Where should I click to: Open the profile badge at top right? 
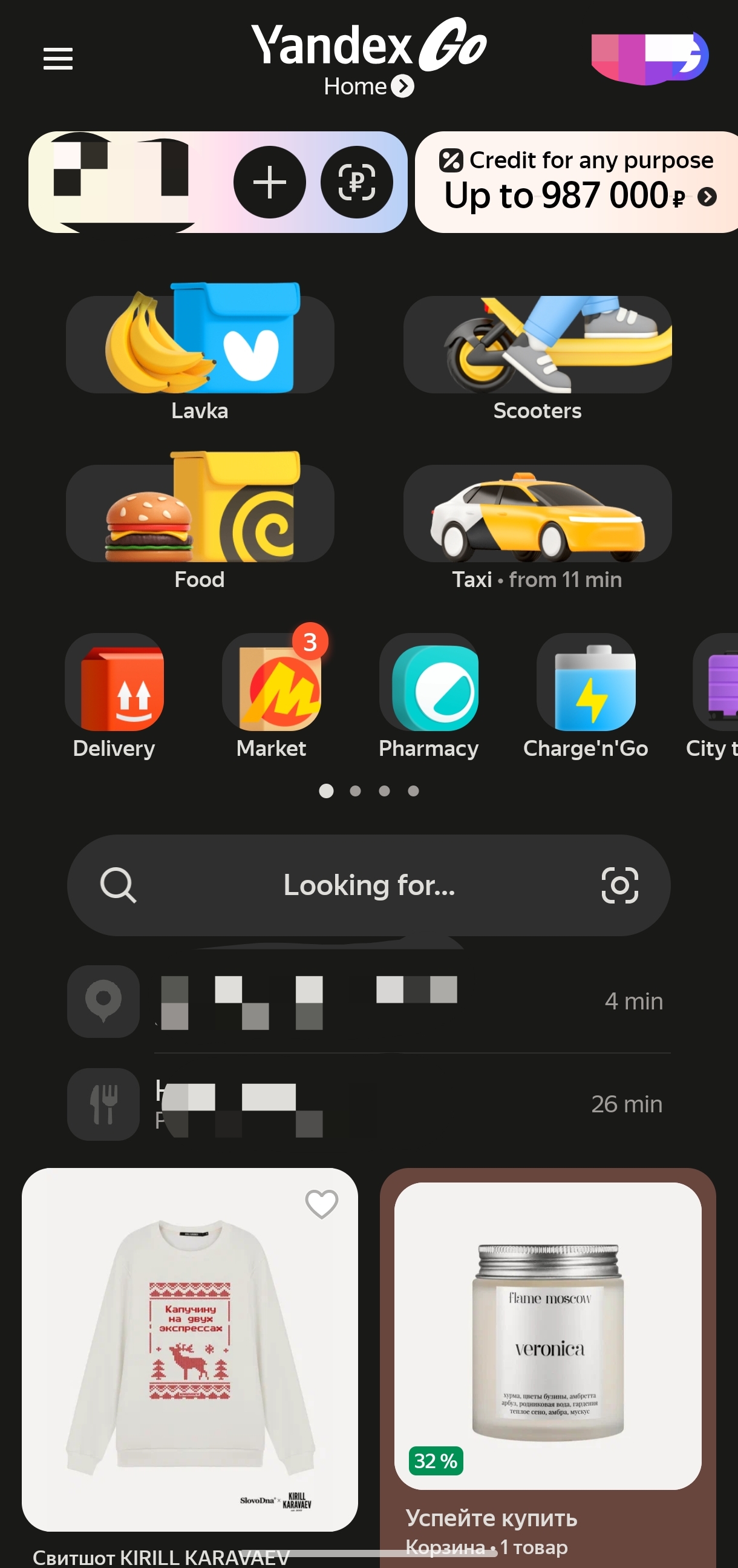tap(649, 58)
